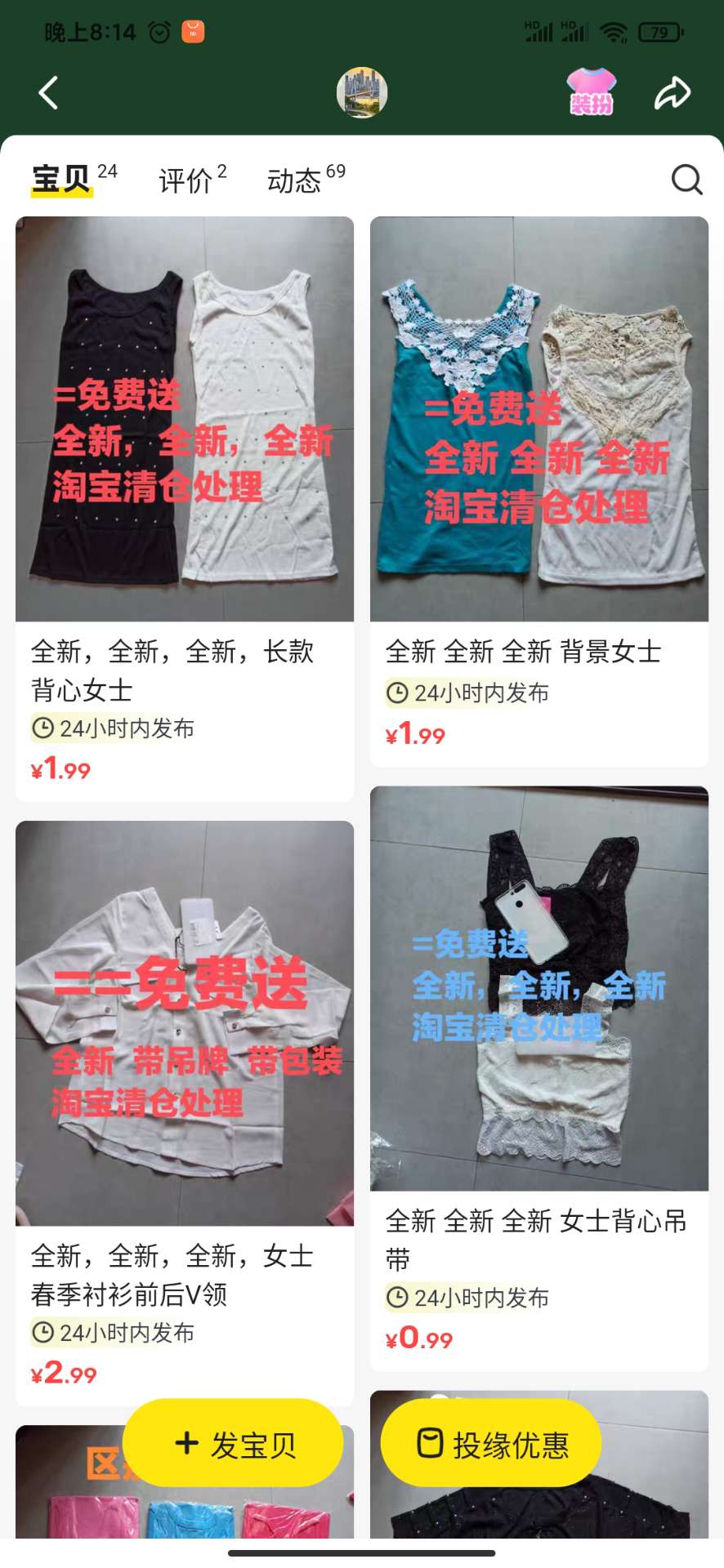Screen dimensions: 724x1568
Task: Open the profile avatar in header
Action: click(362, 93)
